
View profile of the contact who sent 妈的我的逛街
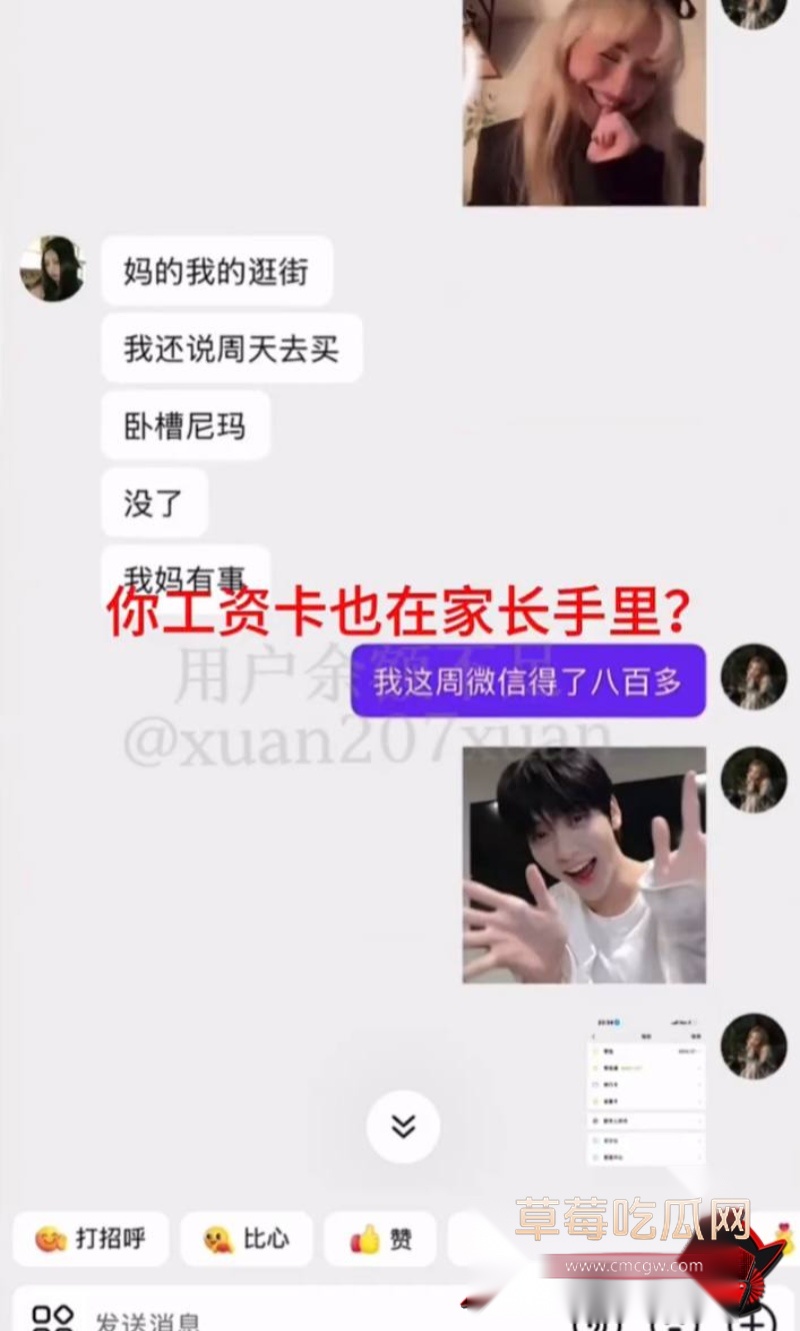[52, 269]
